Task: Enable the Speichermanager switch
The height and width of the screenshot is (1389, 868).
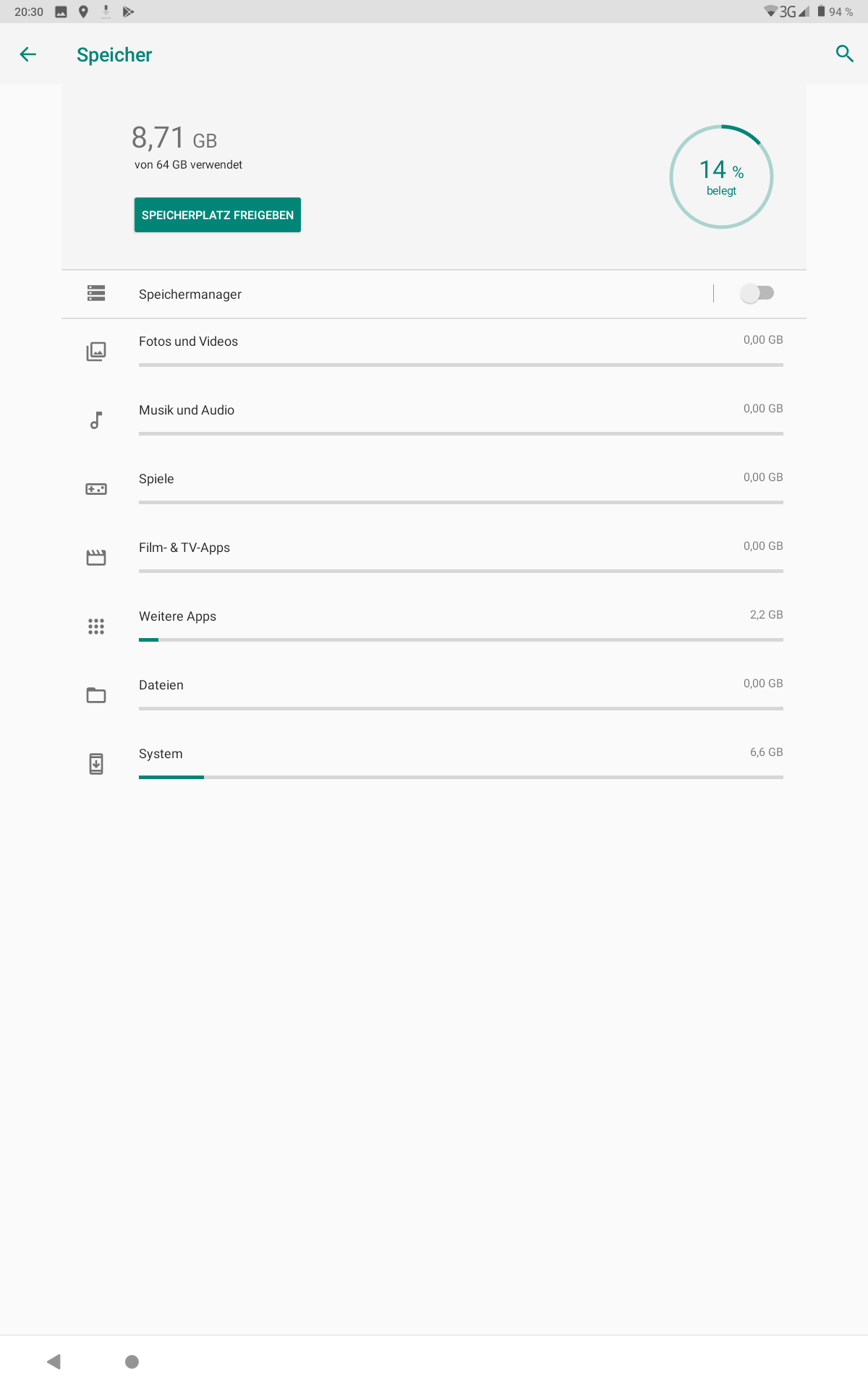Action: click(757, 293)
